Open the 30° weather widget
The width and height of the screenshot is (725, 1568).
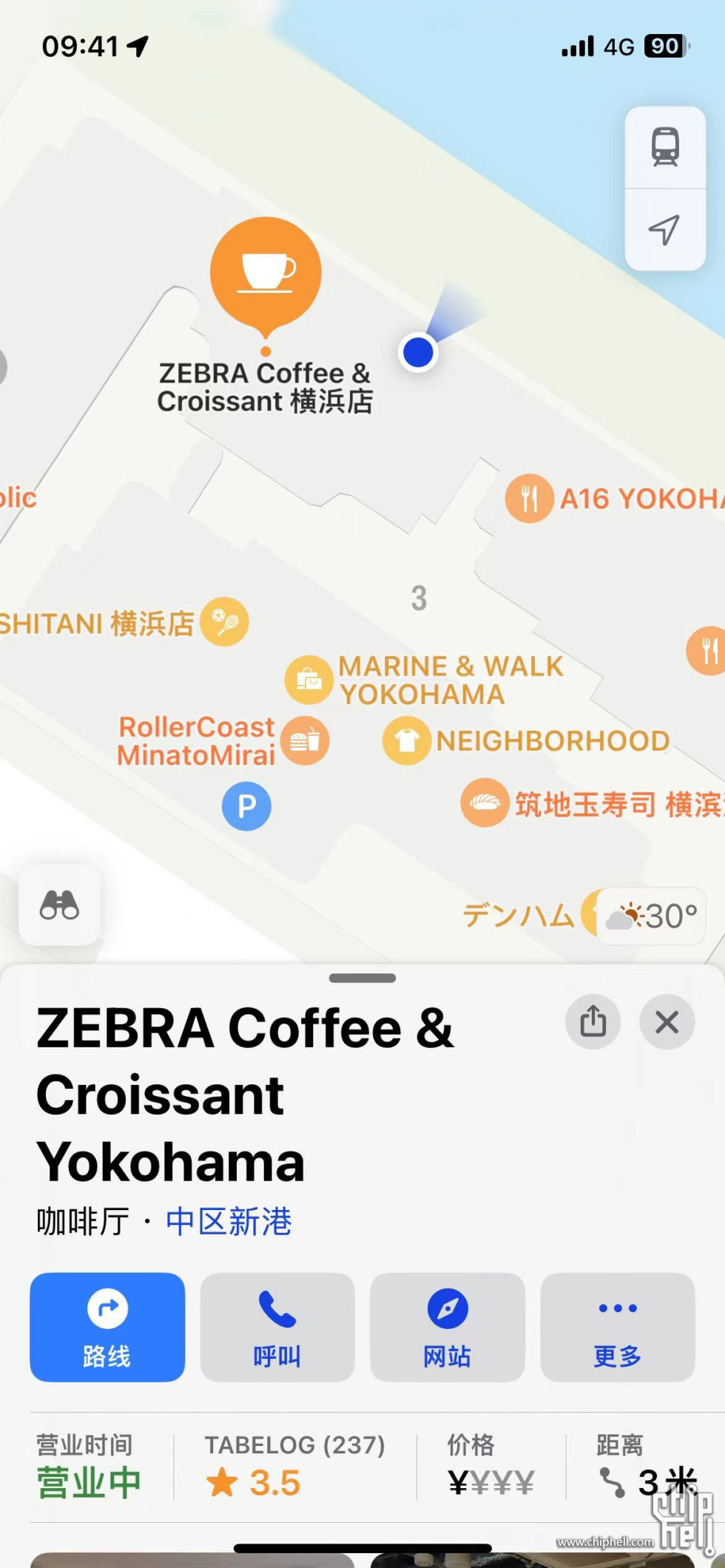(x=652, y=916)
